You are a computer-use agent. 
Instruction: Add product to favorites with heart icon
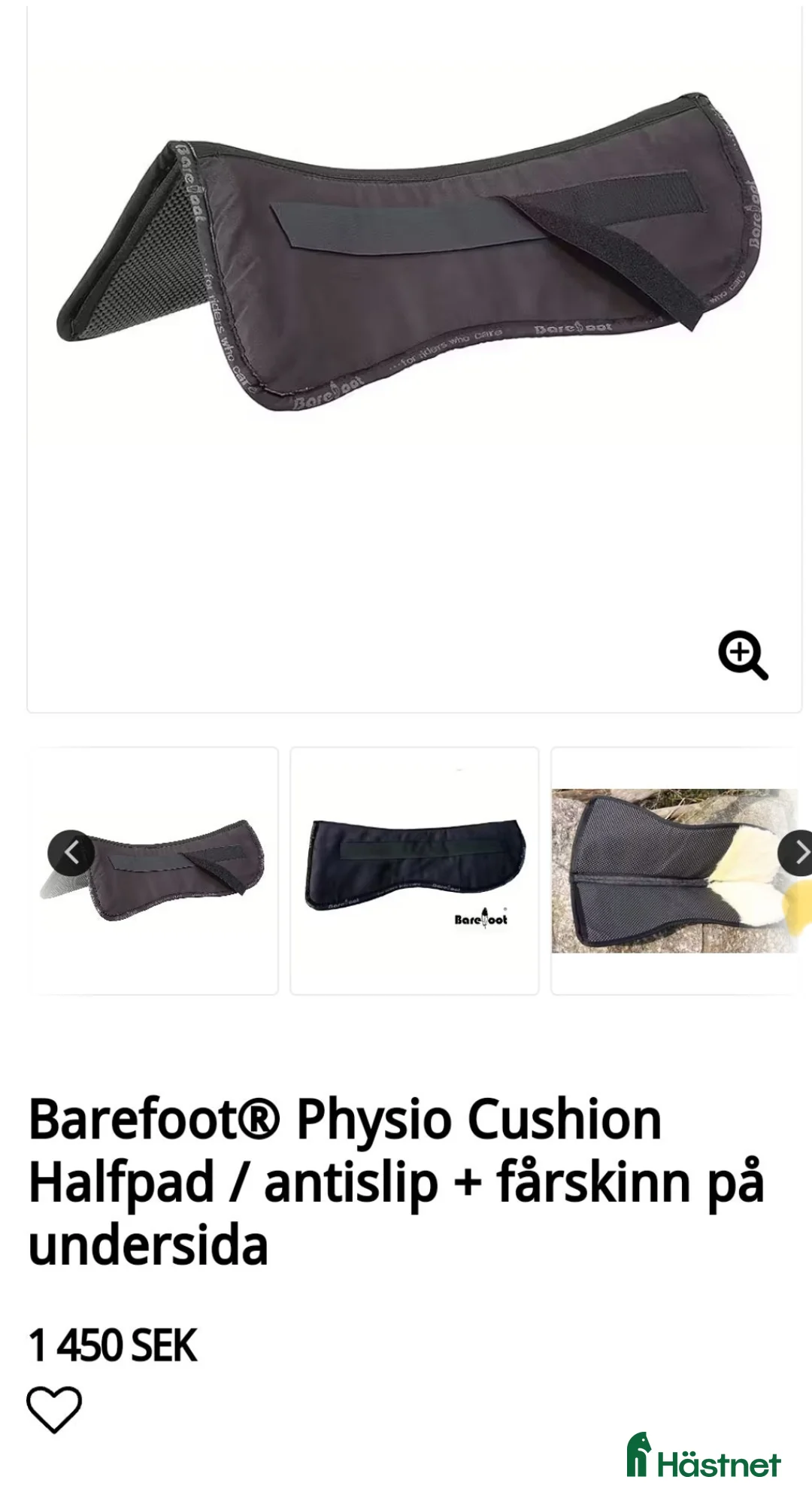54,1410
